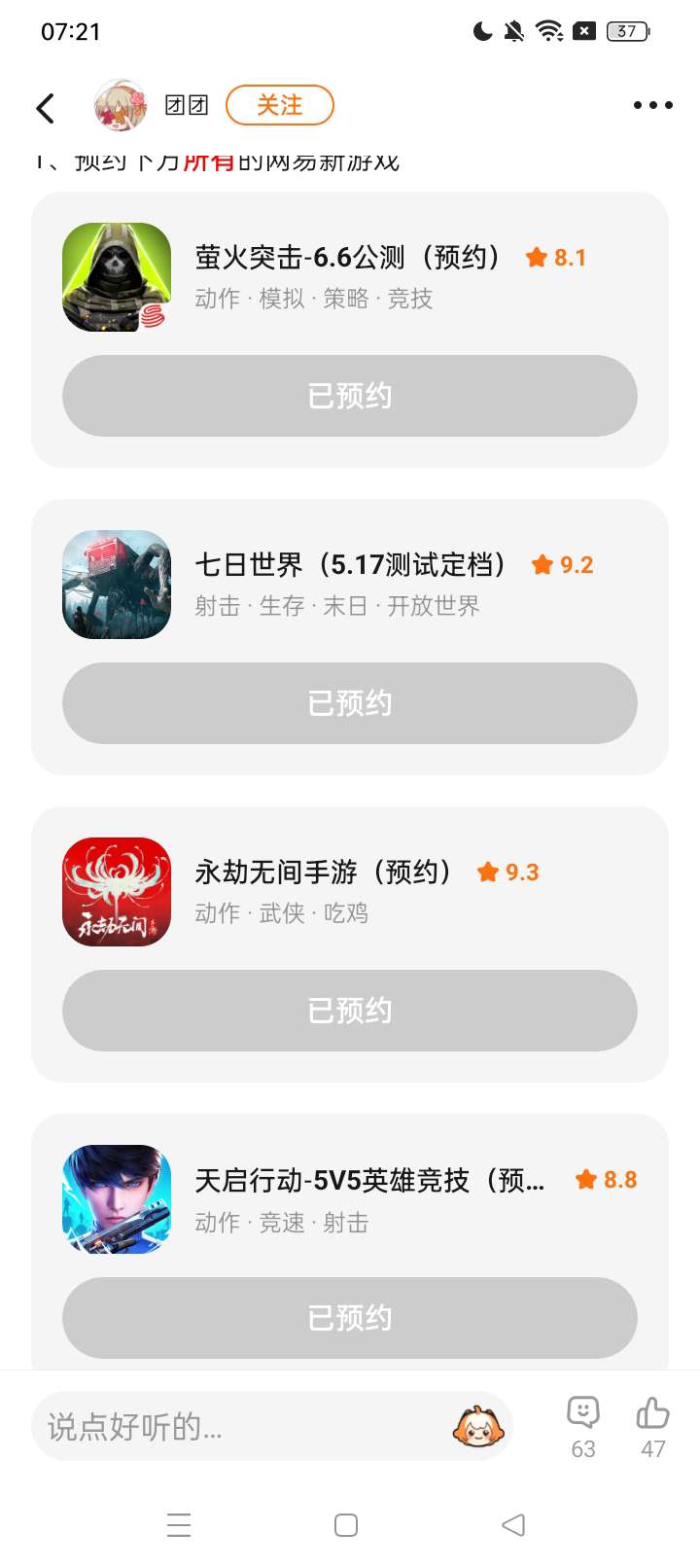Go back using the top-left arrow
The image size is (700, 1568).
click(x=46, y=107)
